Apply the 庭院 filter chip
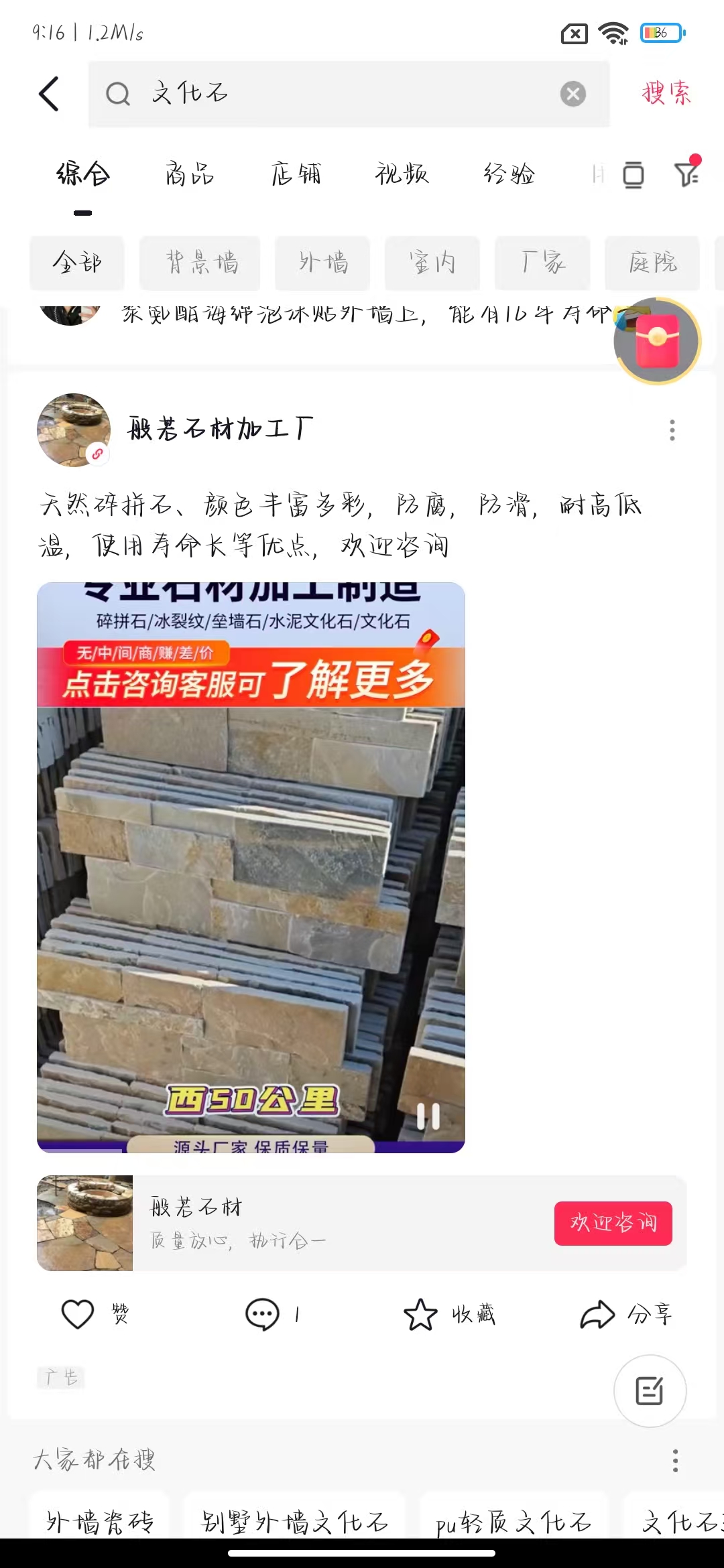This screenshot has width=724, height=1568. coord(652,263)
